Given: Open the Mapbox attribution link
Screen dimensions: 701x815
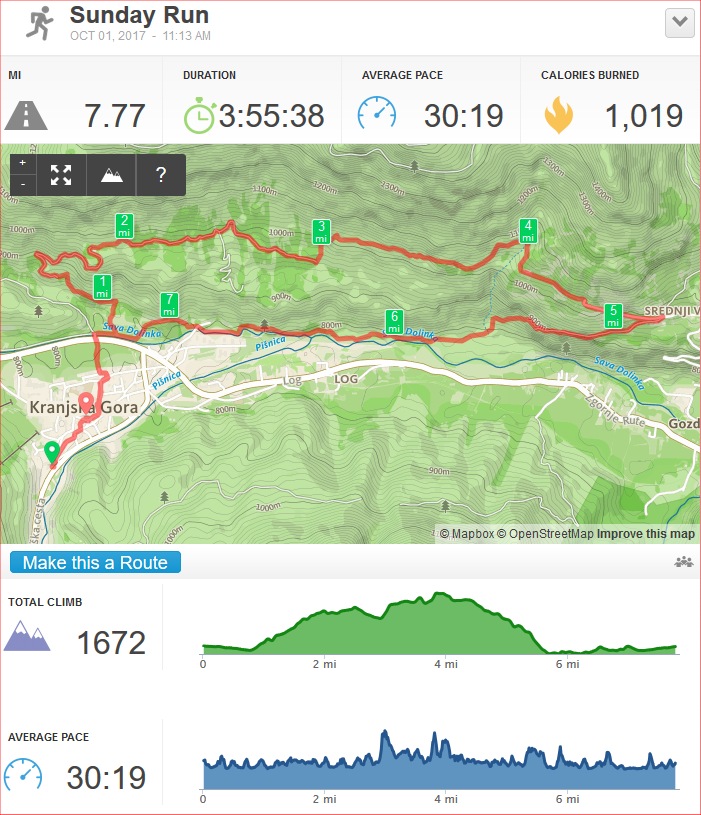Looking at the screenshot, I should pyautogui.click(x=467, y=534).
